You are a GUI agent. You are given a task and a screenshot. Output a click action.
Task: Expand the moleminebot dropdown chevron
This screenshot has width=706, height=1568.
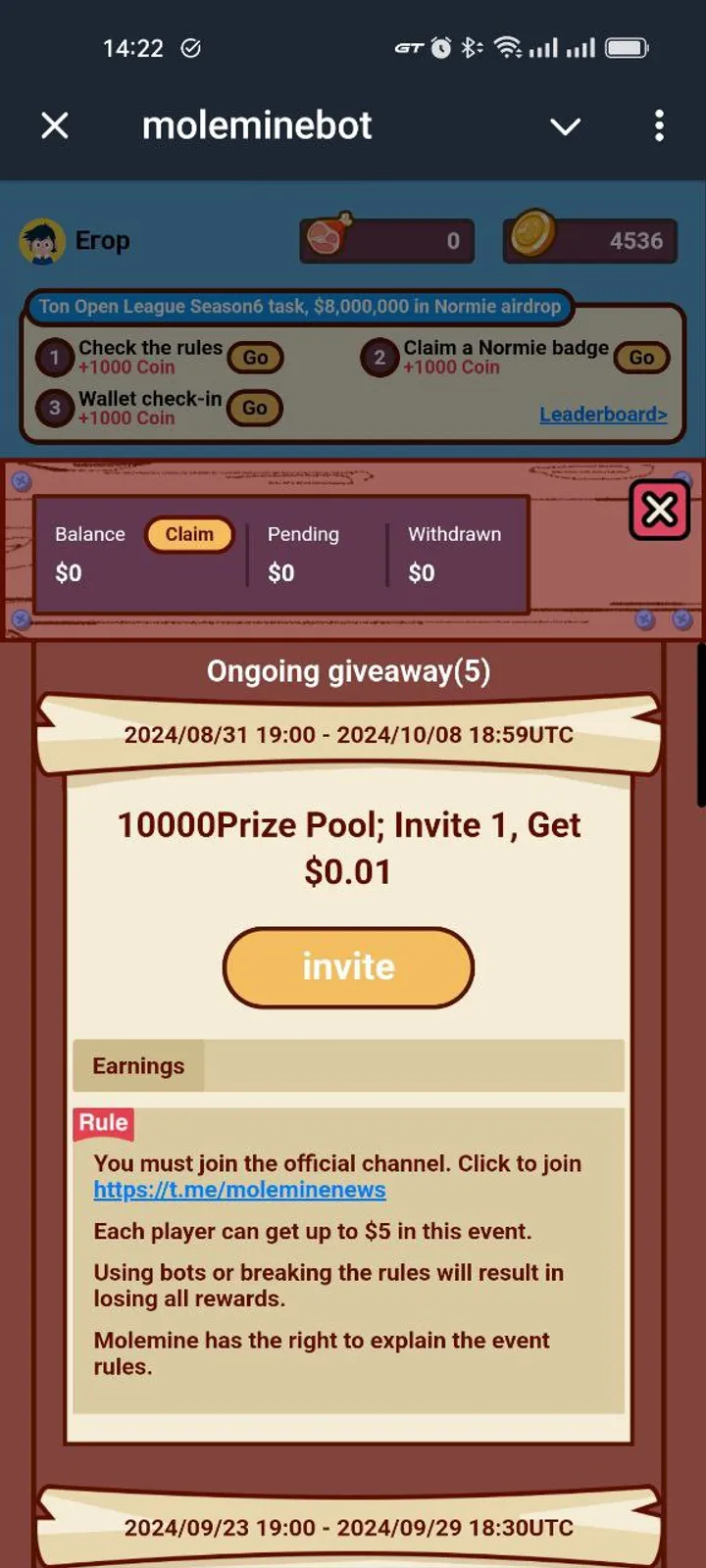coord(565,126)
